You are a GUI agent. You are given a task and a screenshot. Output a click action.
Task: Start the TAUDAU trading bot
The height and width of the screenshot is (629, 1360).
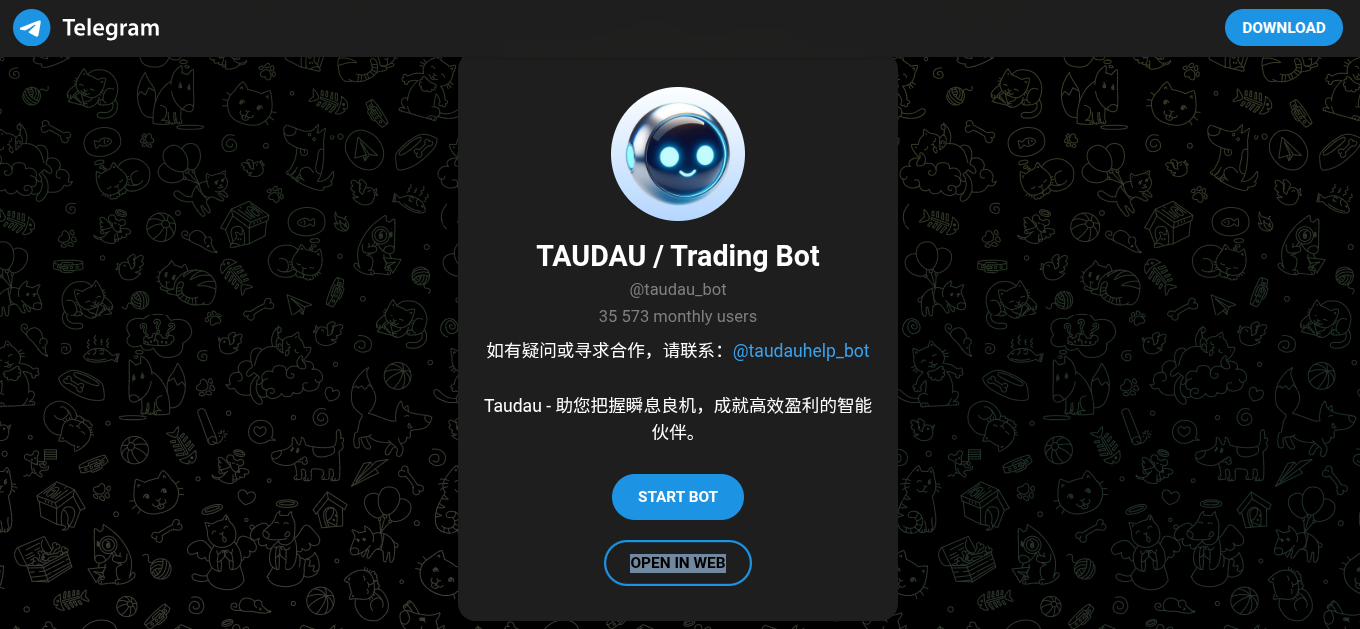click(x=677, y=497)
